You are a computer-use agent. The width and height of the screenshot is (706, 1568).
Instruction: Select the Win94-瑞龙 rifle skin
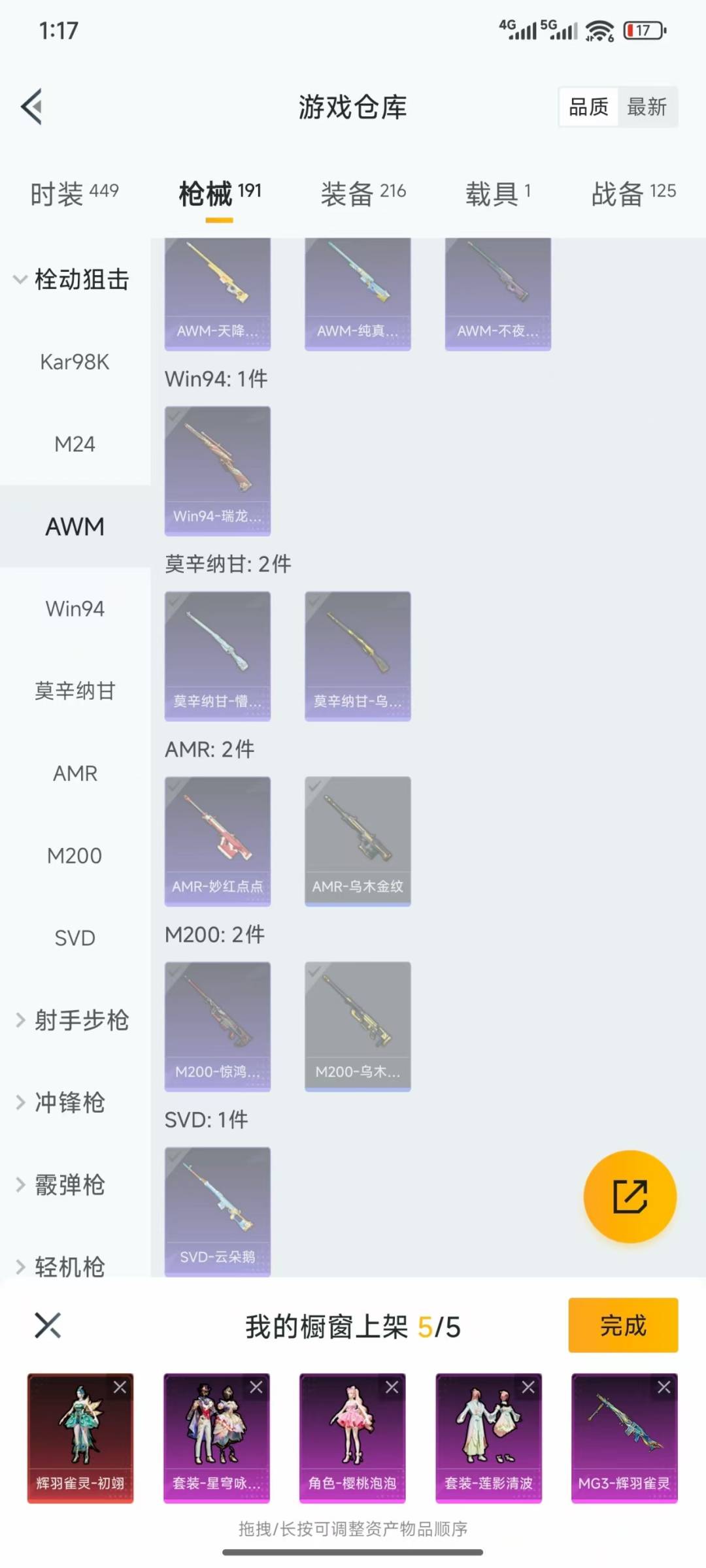pos(217,470)
